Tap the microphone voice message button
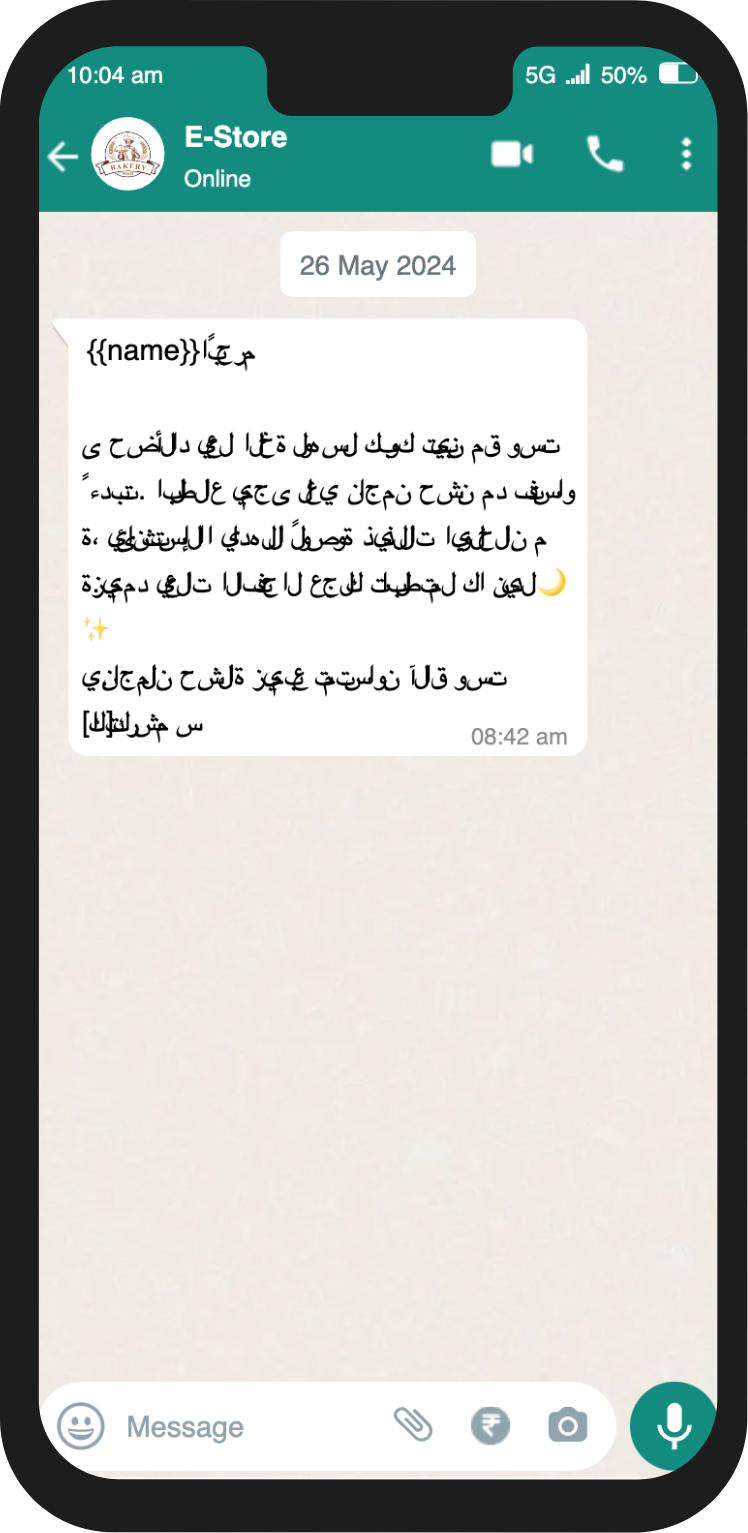 coord(673,1426)
